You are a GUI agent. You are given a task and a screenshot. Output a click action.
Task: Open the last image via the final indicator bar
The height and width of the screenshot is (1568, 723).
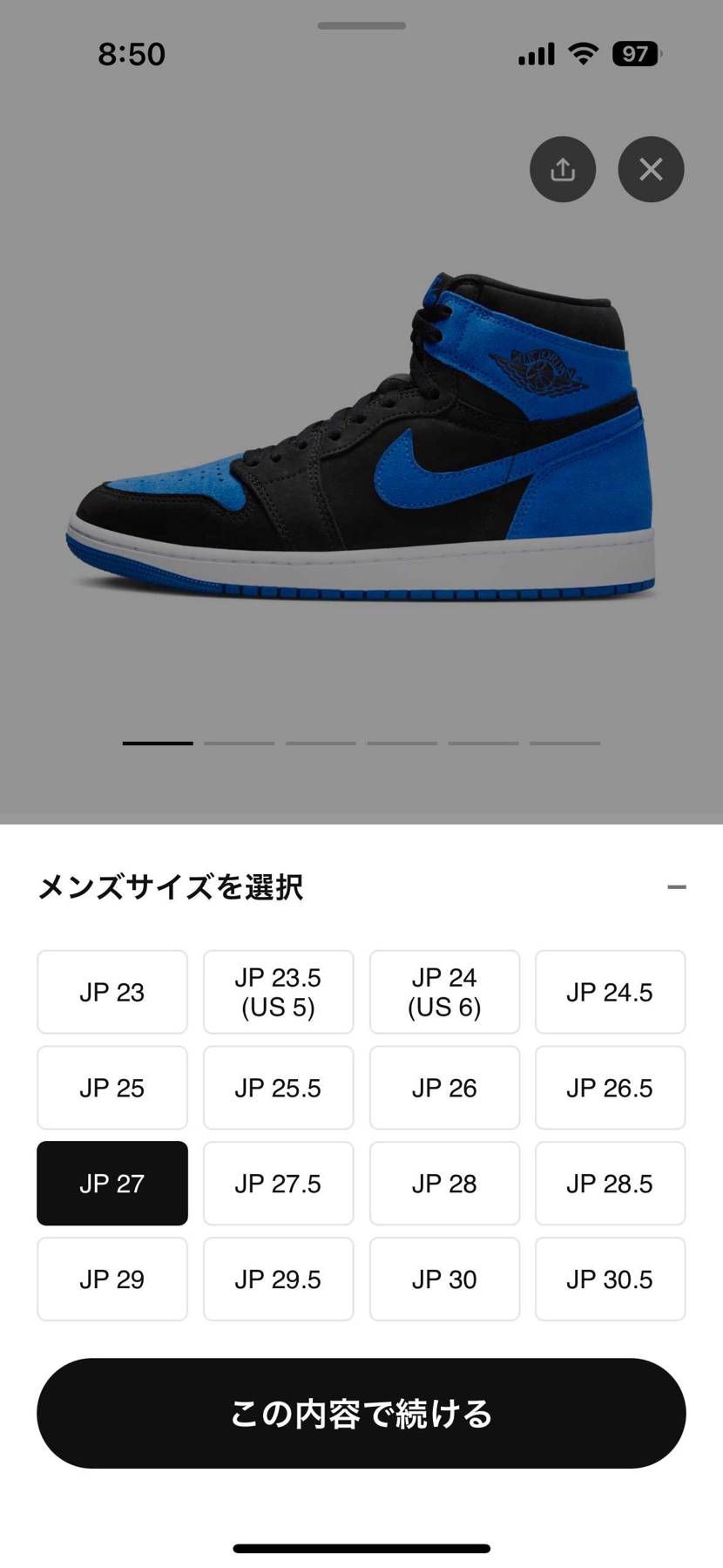[564, 743]
